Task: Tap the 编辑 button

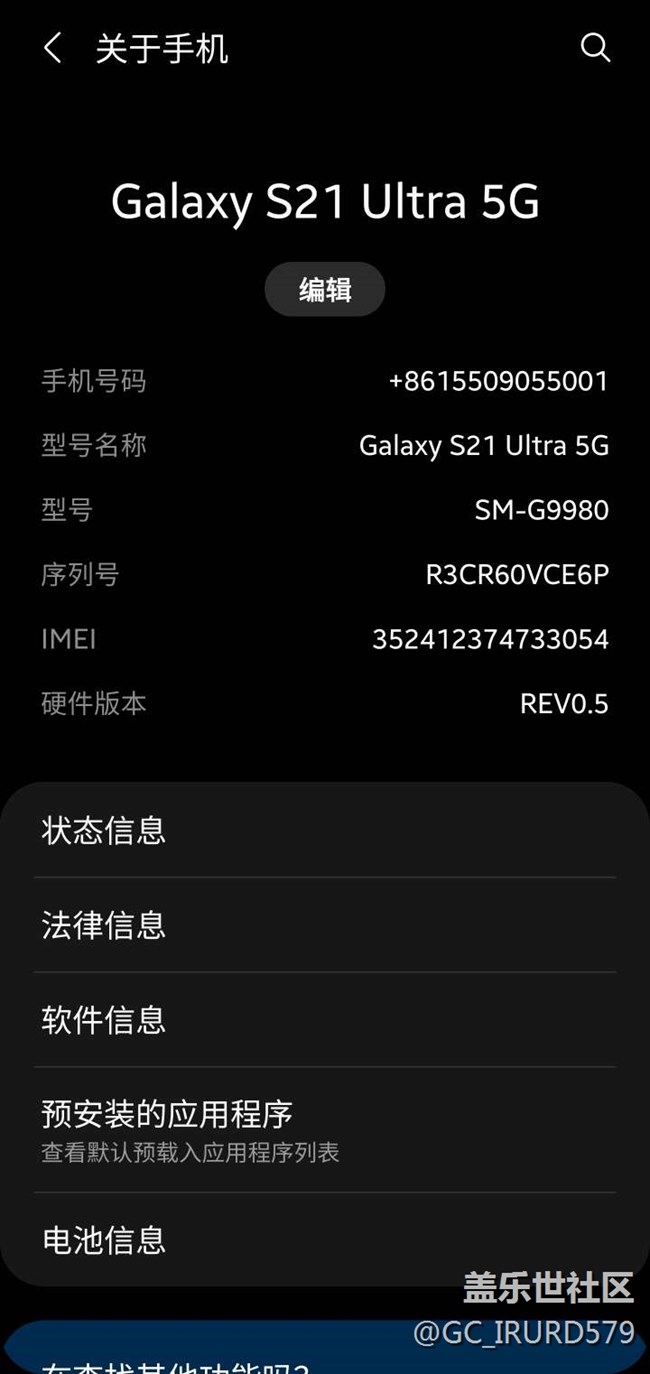Action: coord(325,290)
